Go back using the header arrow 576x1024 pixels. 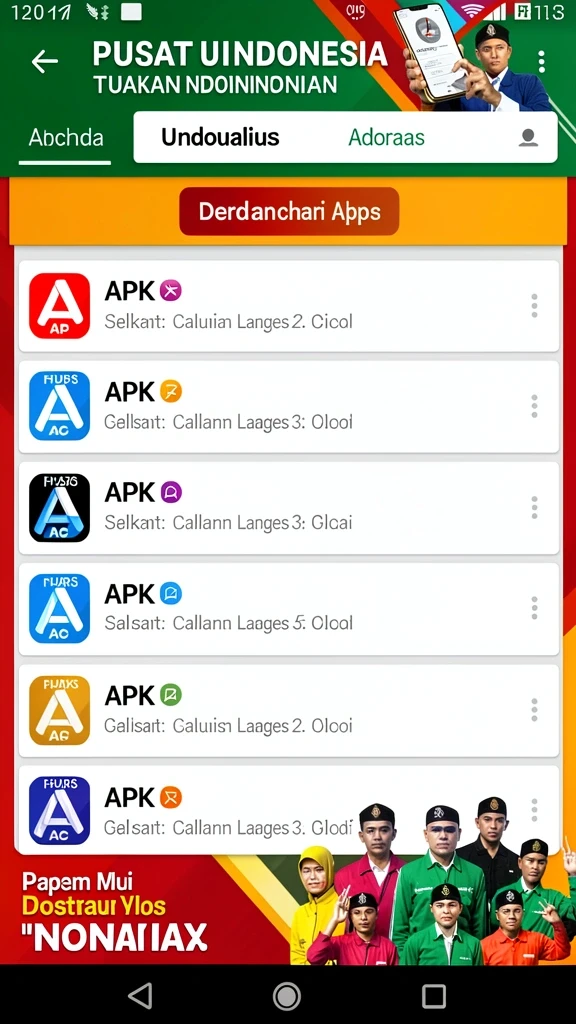coord(44,61)
